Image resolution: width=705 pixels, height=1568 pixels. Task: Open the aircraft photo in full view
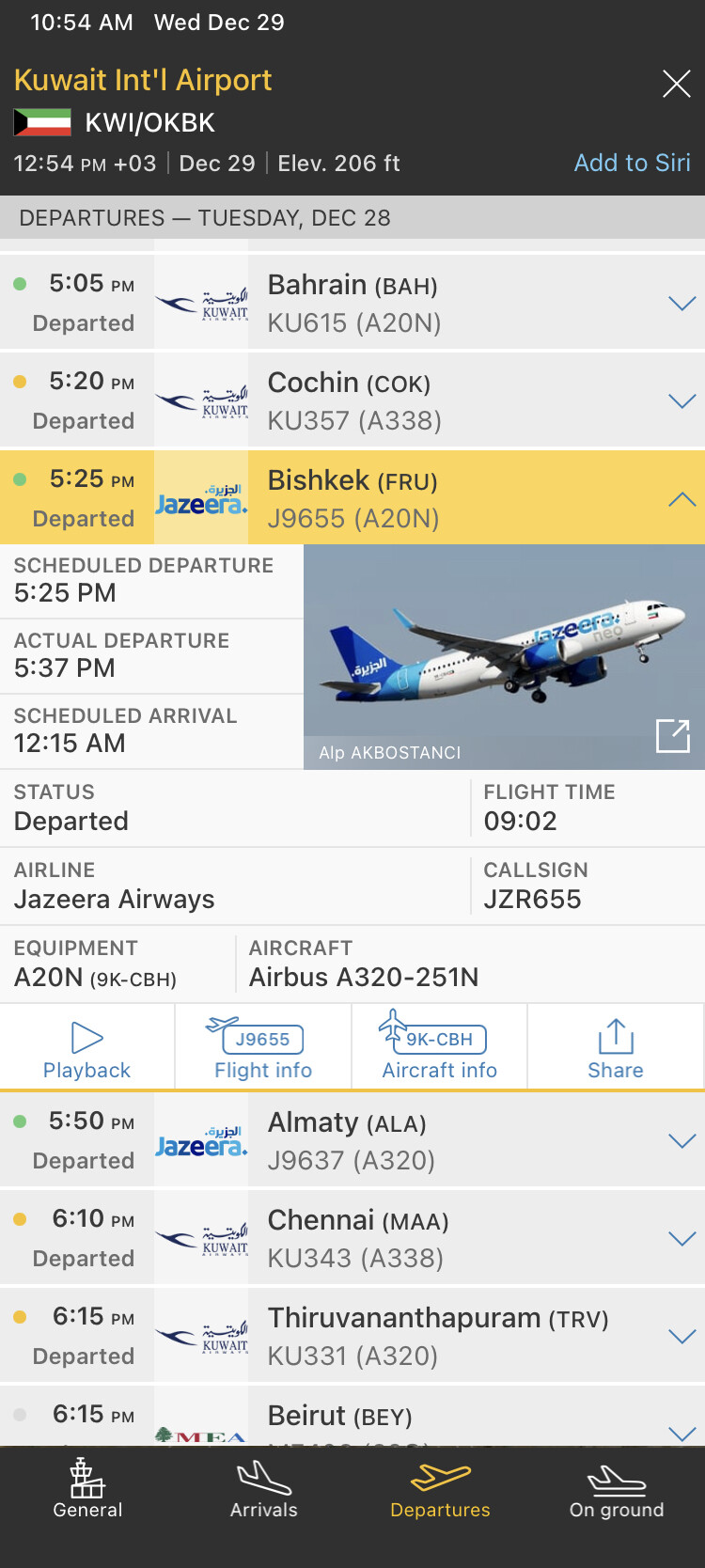pos(673,736)
